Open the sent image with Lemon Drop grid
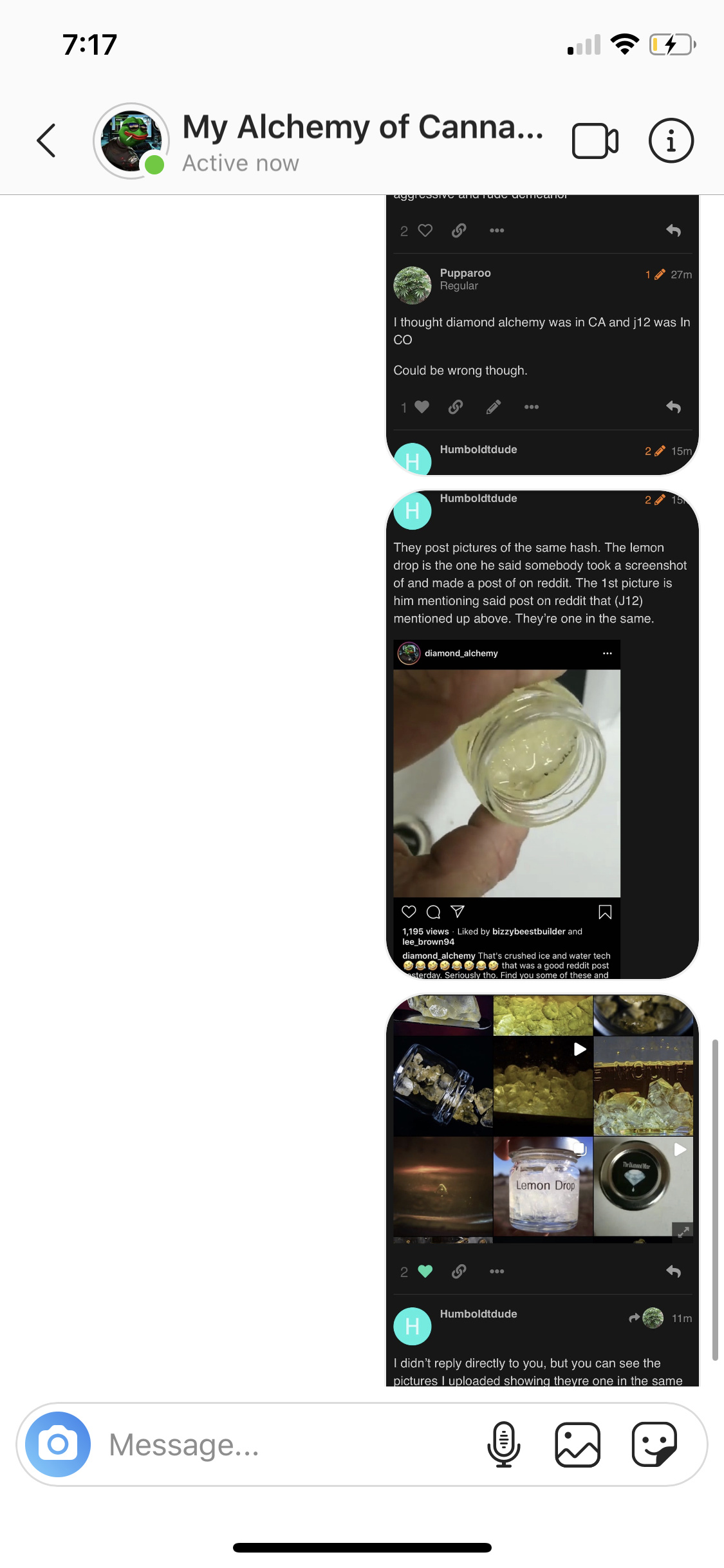Viewport: 724px width, 1568px height. [543, 1190]
